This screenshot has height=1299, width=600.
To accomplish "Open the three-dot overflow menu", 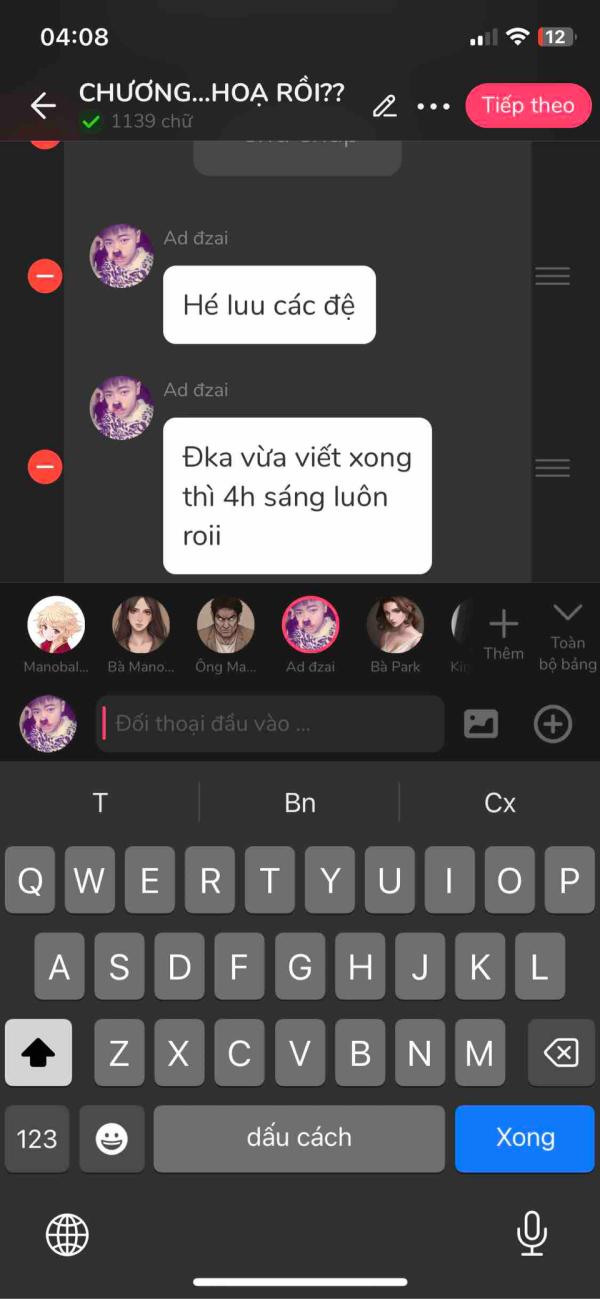I will click(433, 106).
